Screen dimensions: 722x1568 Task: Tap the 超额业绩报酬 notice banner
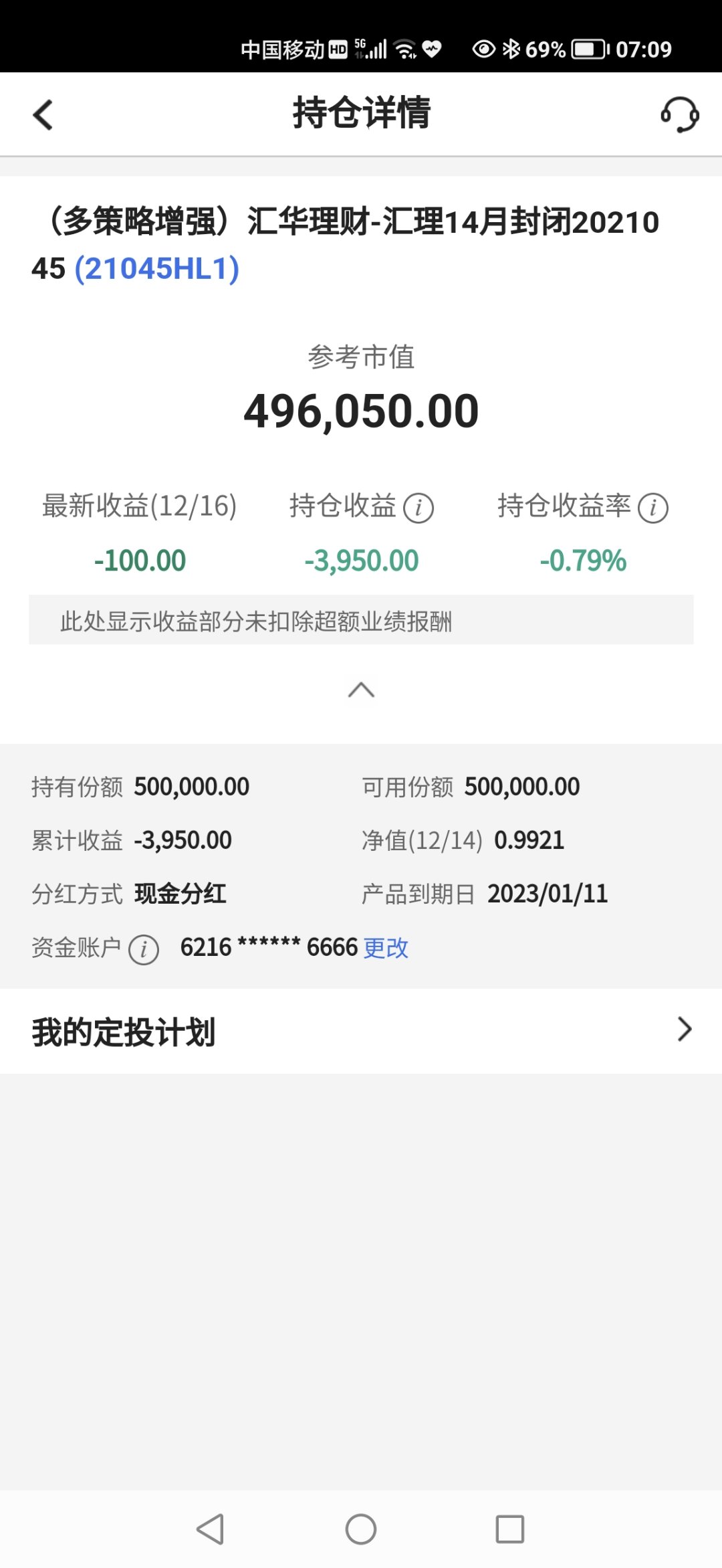point(361,621)
